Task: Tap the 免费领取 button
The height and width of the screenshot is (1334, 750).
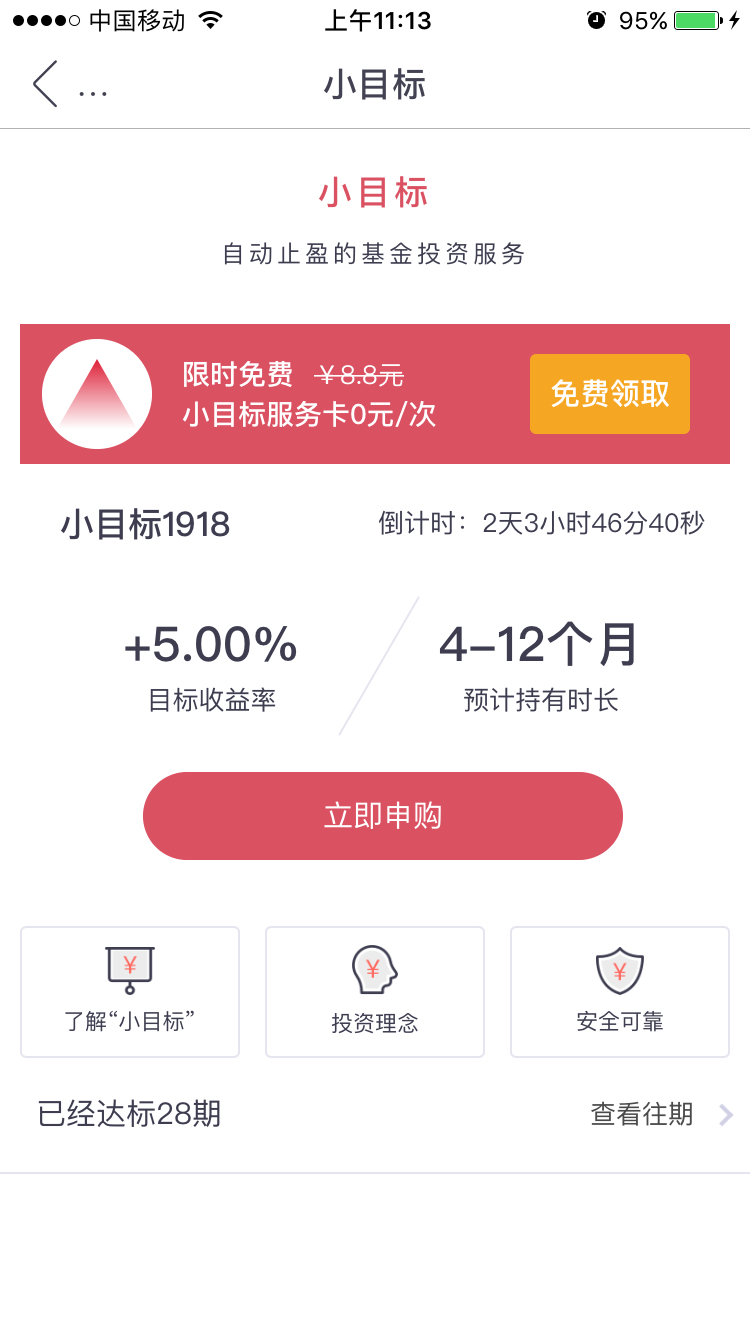Action: click(x=610, y=394)
